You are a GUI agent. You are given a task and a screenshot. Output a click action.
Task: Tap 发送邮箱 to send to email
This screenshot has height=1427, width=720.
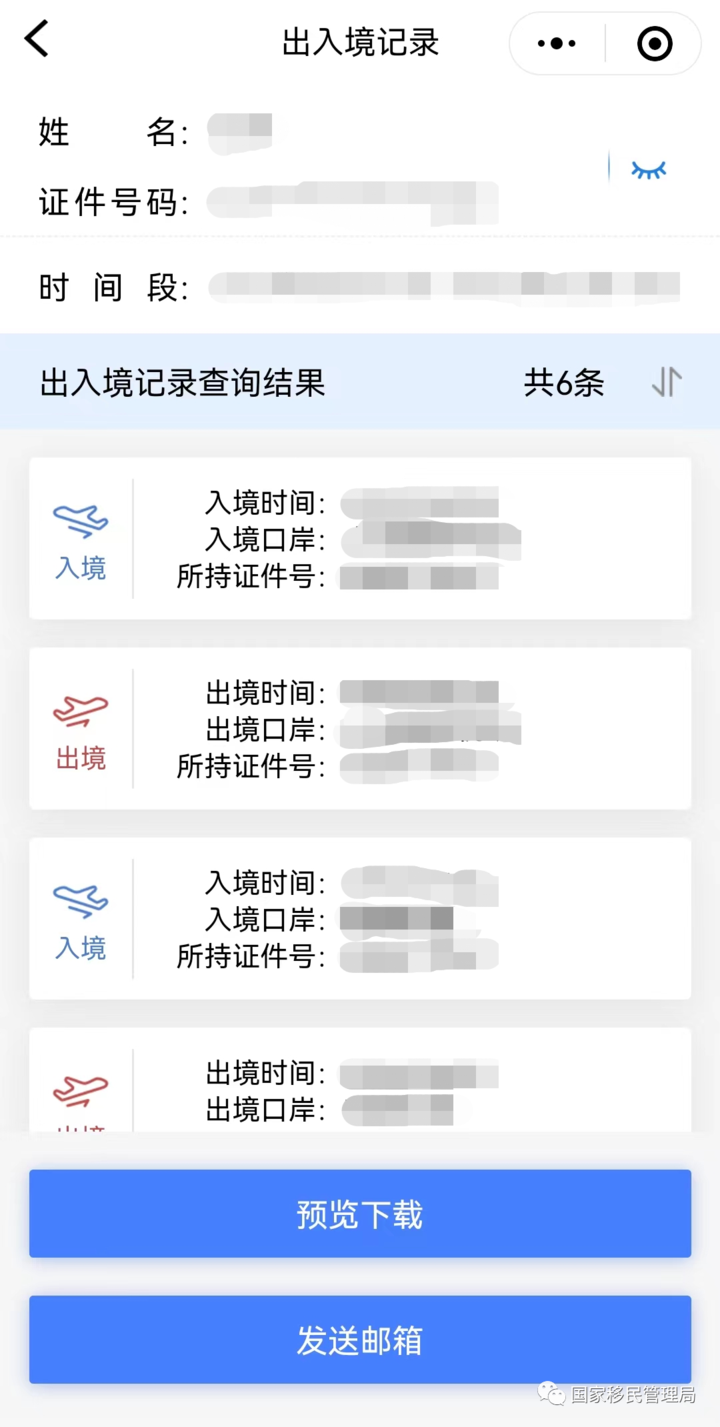coord(360,1340)
